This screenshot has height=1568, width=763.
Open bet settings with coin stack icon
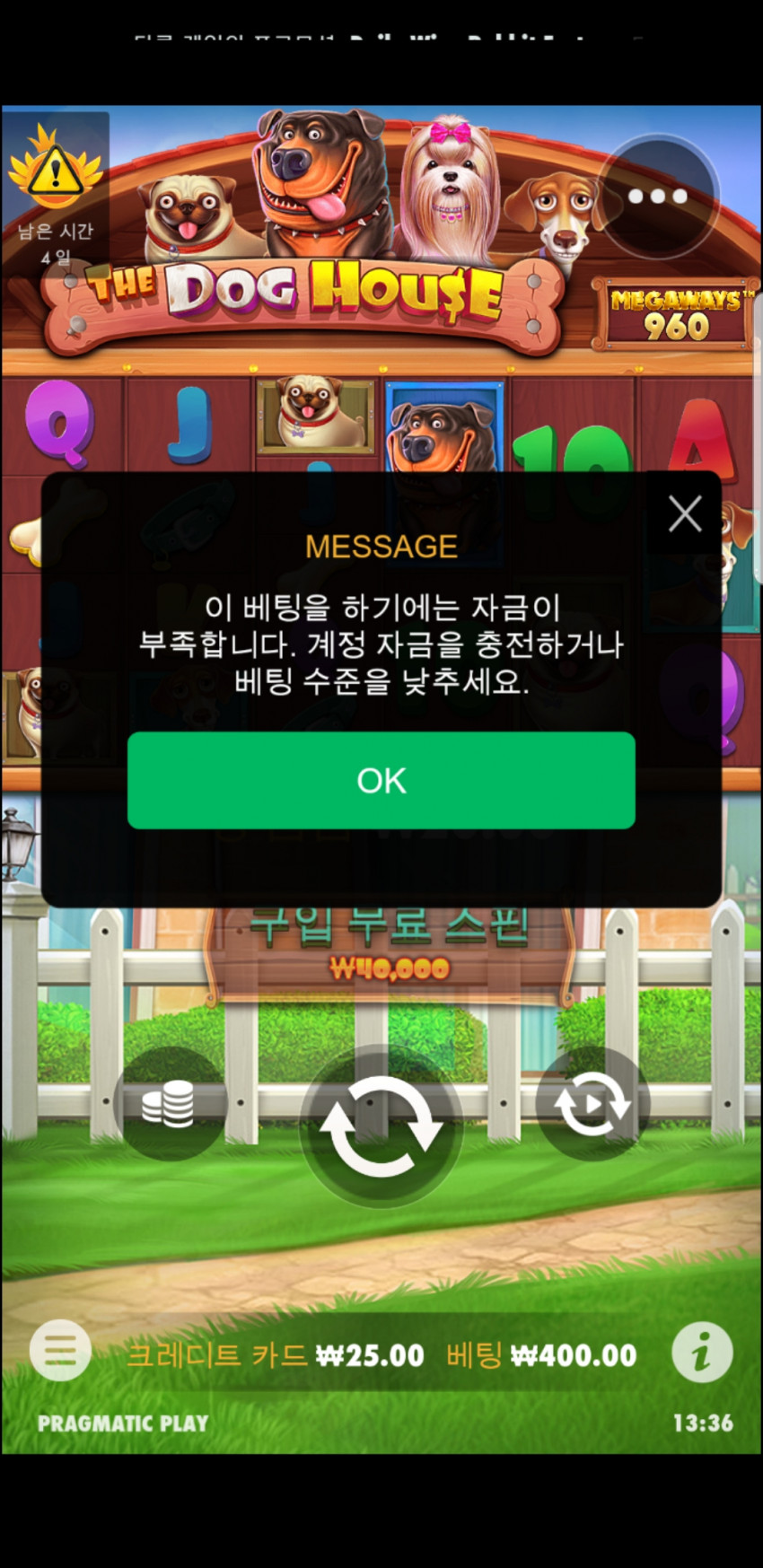click(168, 1103)
